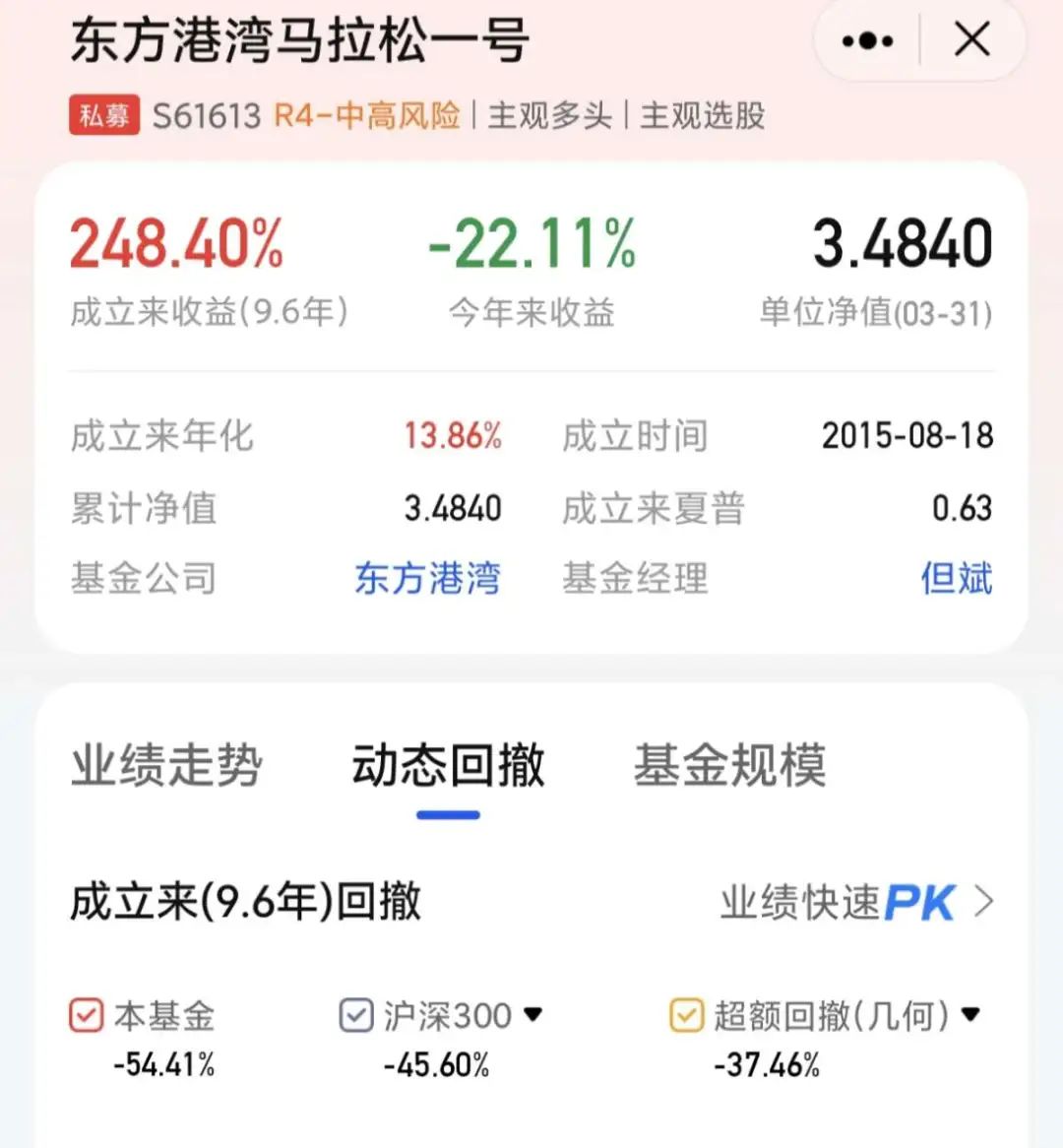This screenshot has width=1063, height=1148.
Task: Switch to the 业绩走势 tab
Action: (166, 766)
